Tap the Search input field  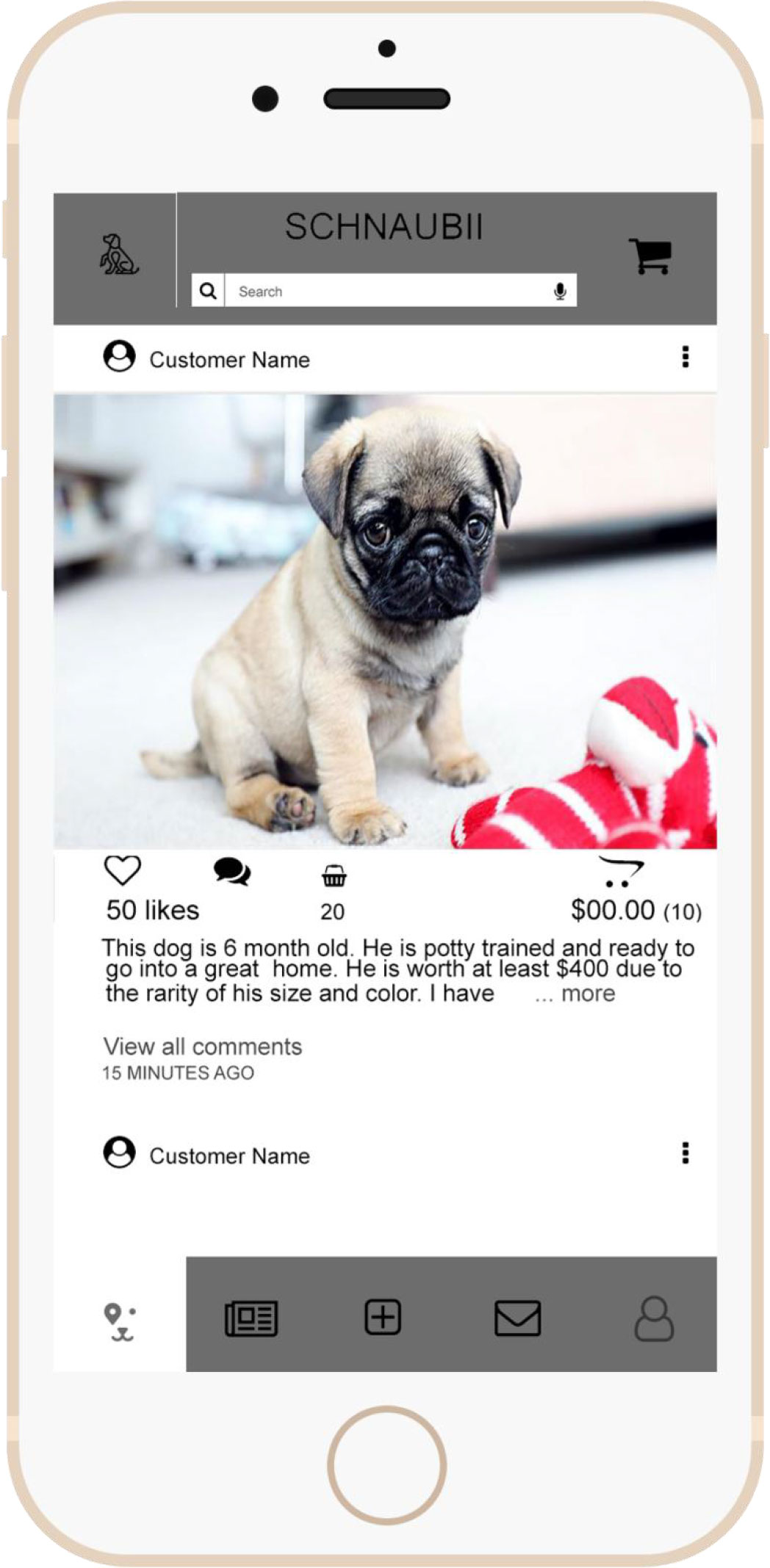tap(389, 292)
